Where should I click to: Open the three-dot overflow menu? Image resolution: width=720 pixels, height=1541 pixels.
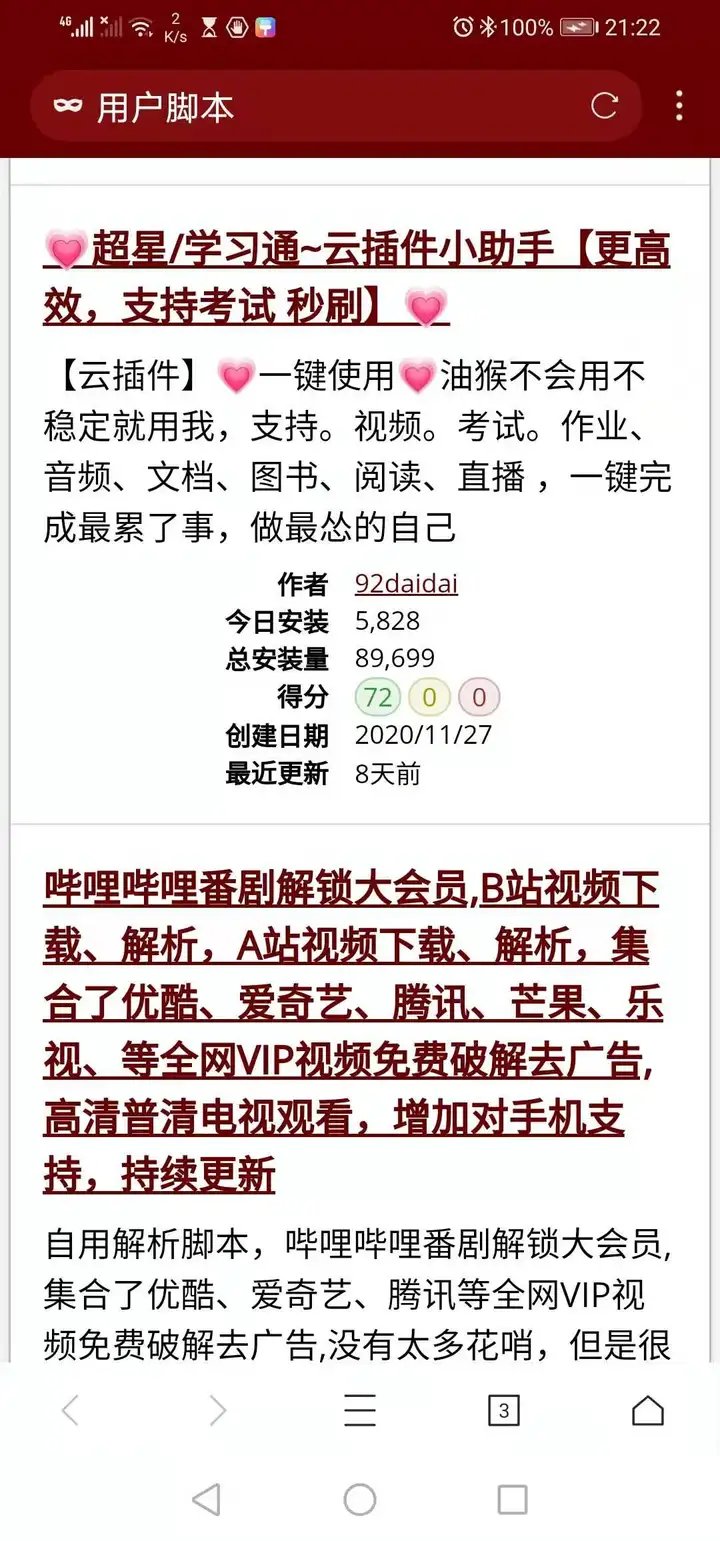pos(679,105)
